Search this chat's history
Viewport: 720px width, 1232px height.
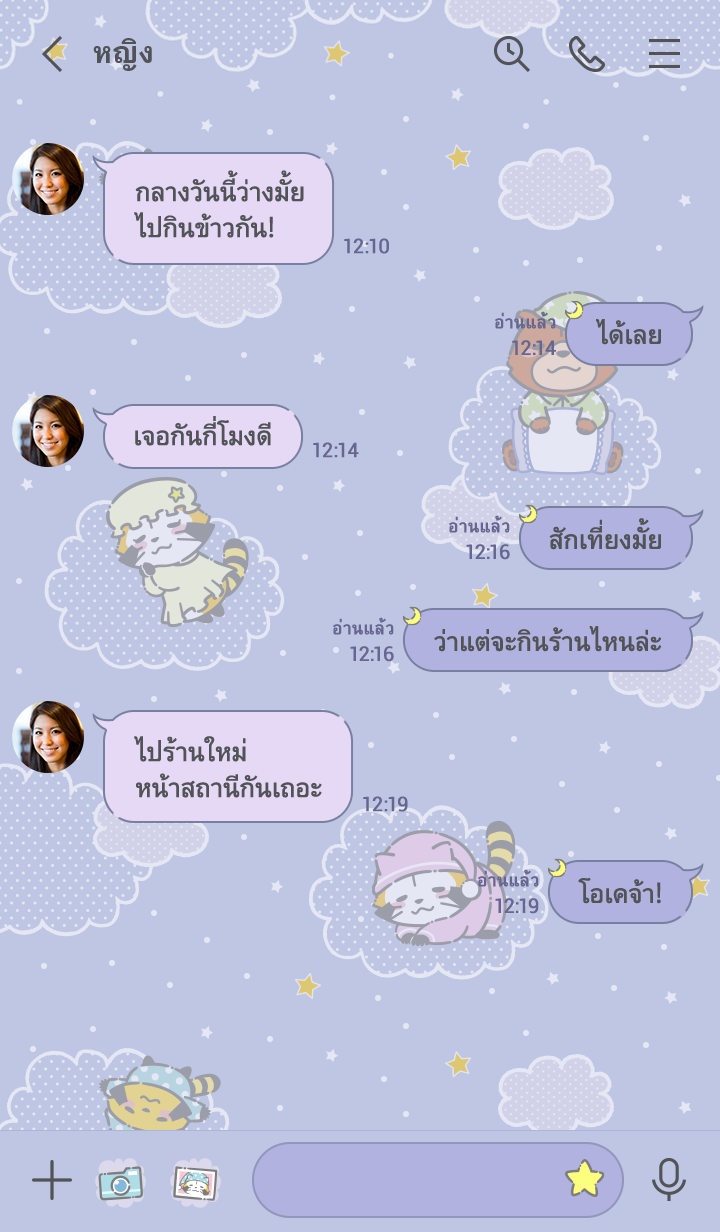pos(511,54)
